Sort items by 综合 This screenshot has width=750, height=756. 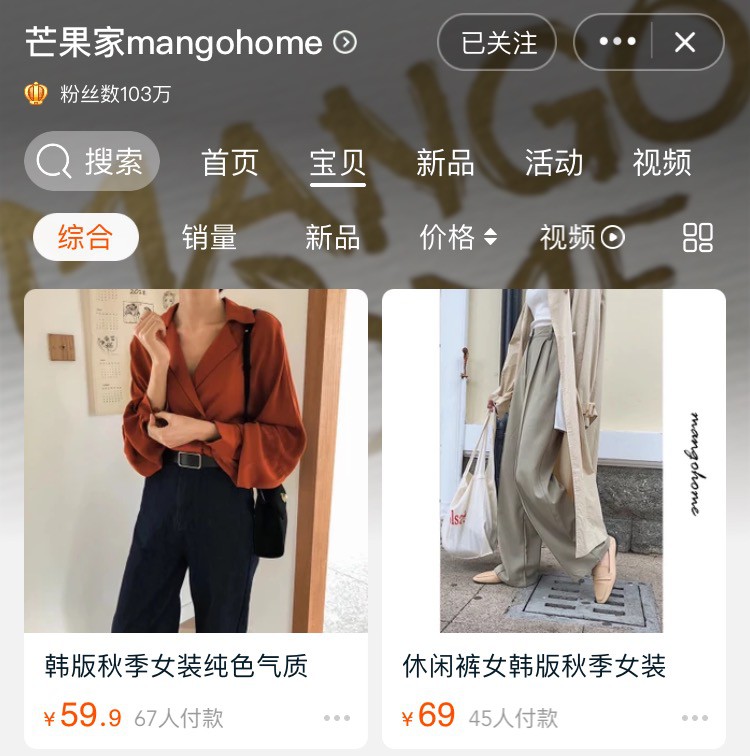85,237
